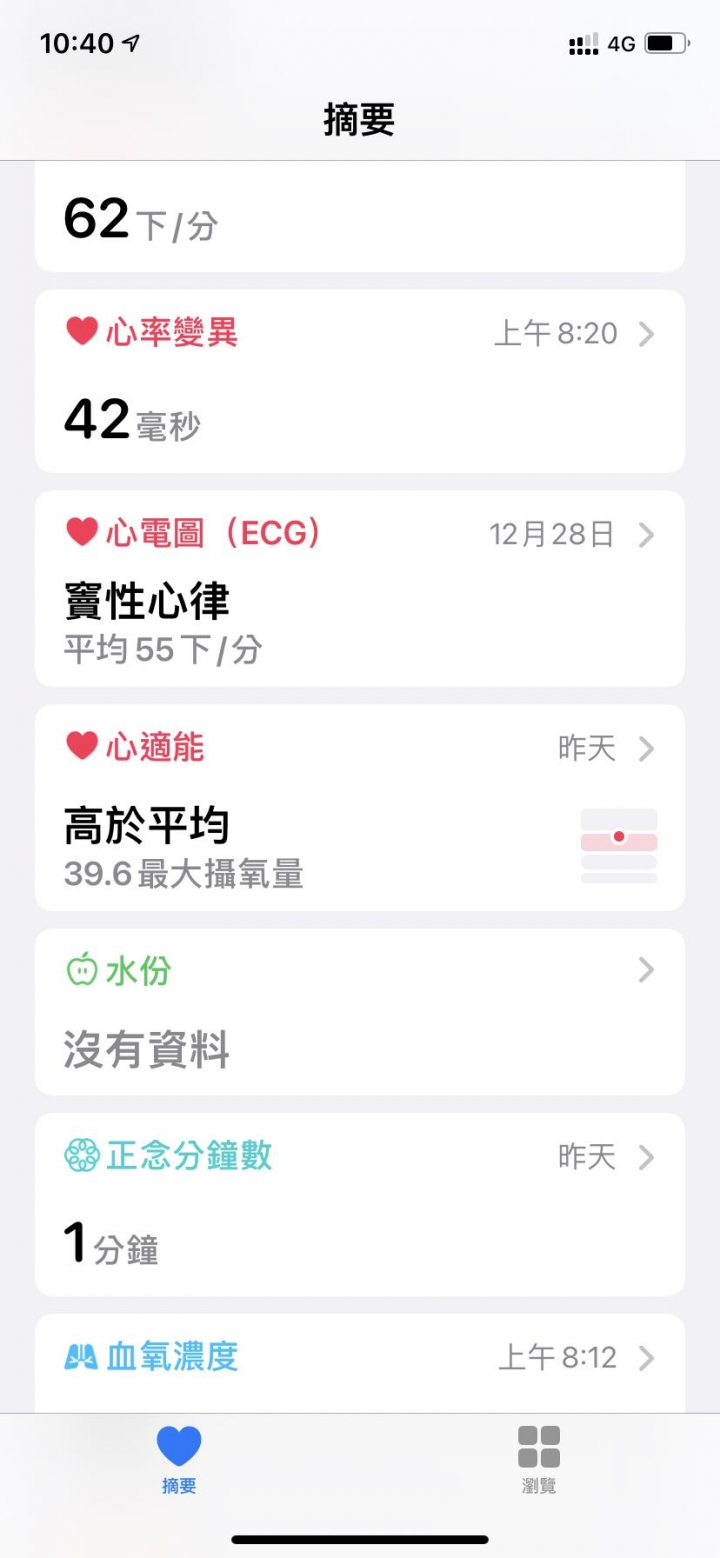Open the 血氧濃度 card
Screen dimensions: 720x1558
coord(360,1363)
